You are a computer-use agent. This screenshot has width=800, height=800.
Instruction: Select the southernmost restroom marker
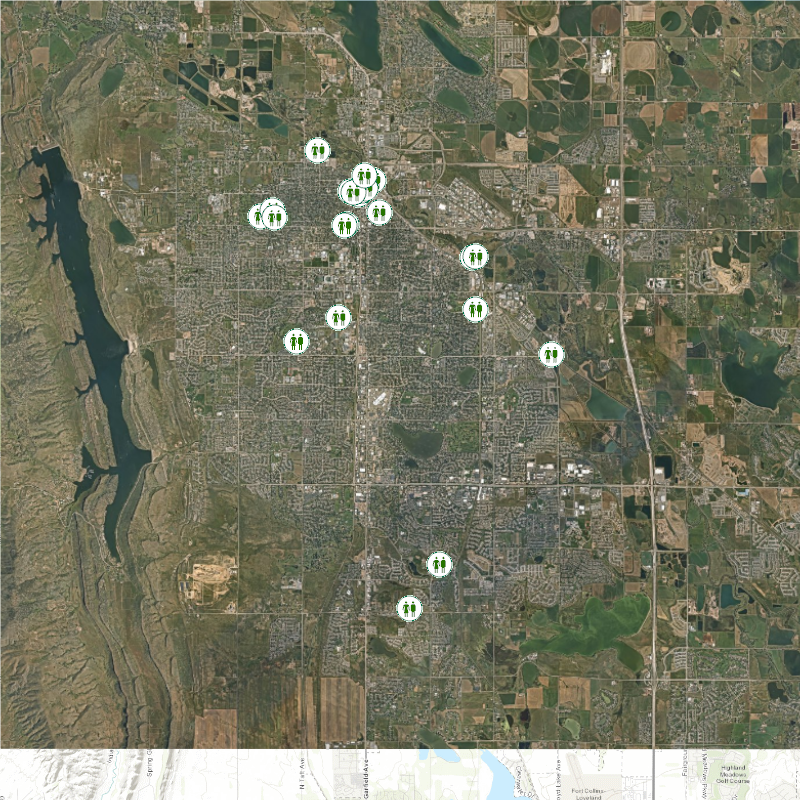(409, 608)
